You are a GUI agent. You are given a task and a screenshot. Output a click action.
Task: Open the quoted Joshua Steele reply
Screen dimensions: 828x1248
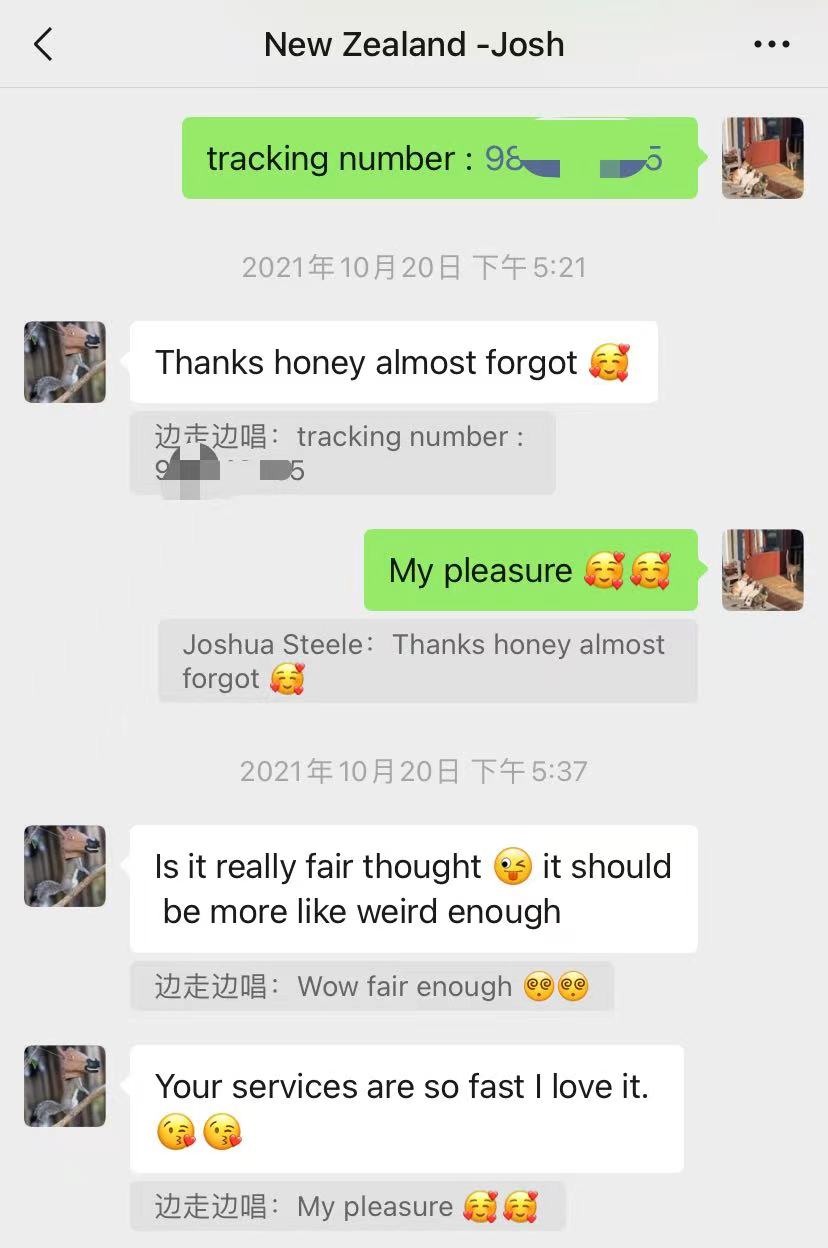coord(427,661)
